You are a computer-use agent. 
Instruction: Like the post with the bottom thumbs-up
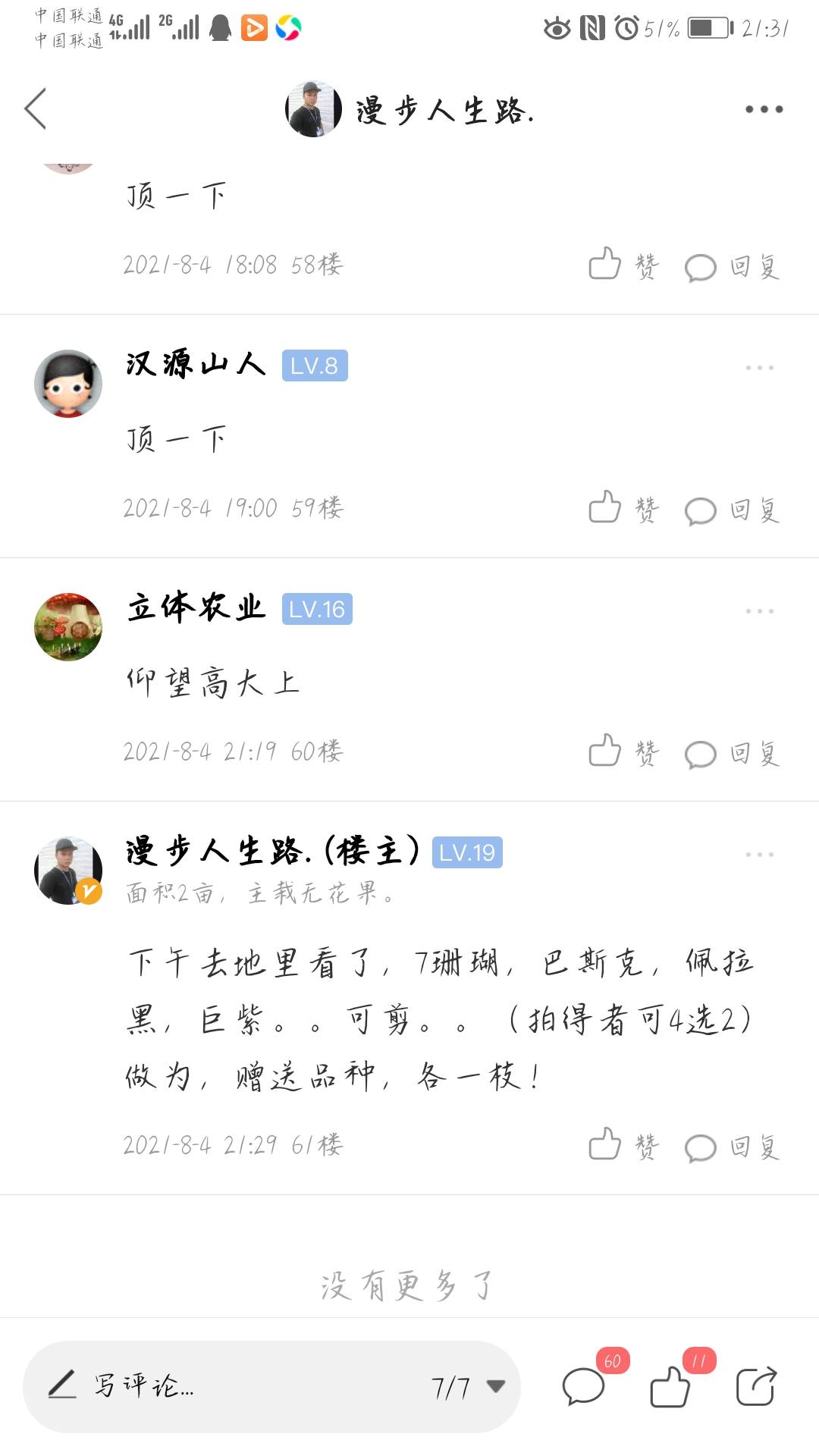coord(671,1386)
